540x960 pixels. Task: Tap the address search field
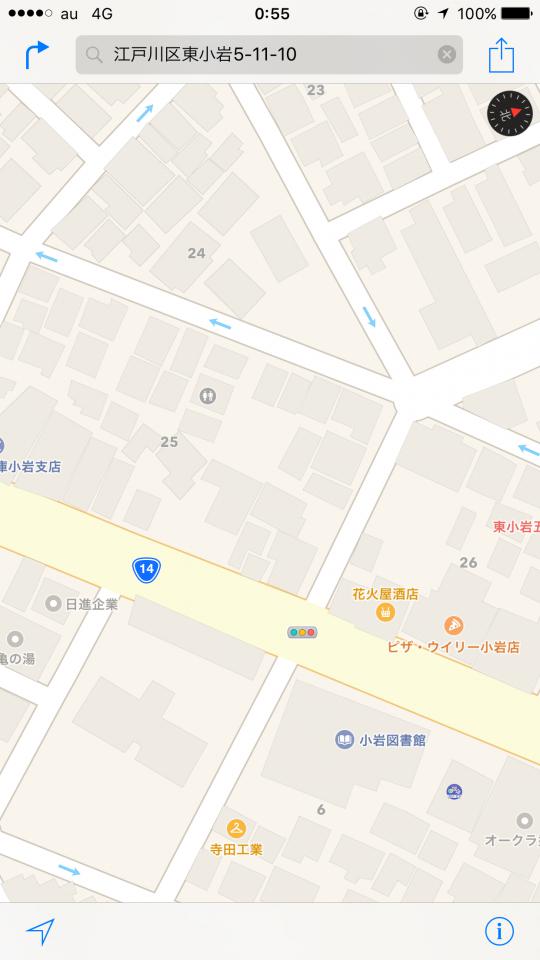pyautogui.click(x=269, y=55)
